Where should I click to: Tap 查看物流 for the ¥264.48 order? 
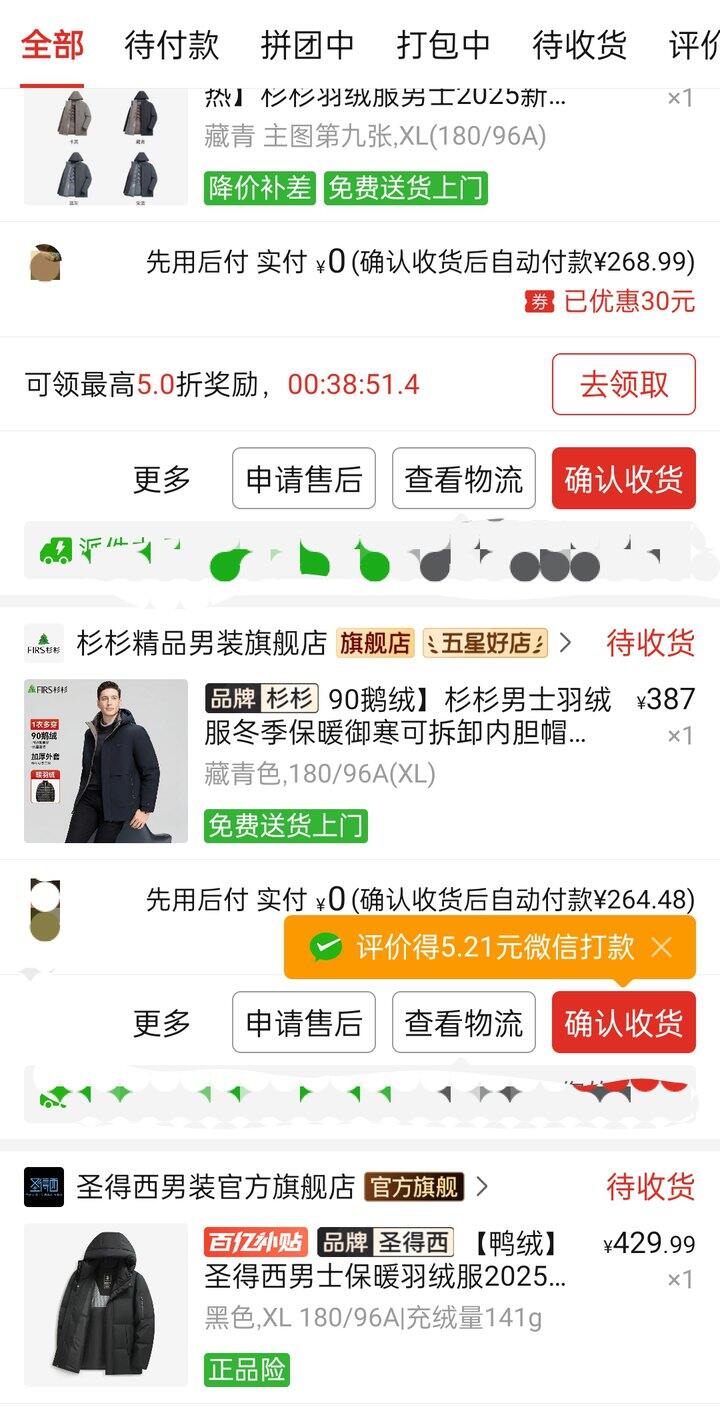pyautogui.click(x=463, y=1022)
